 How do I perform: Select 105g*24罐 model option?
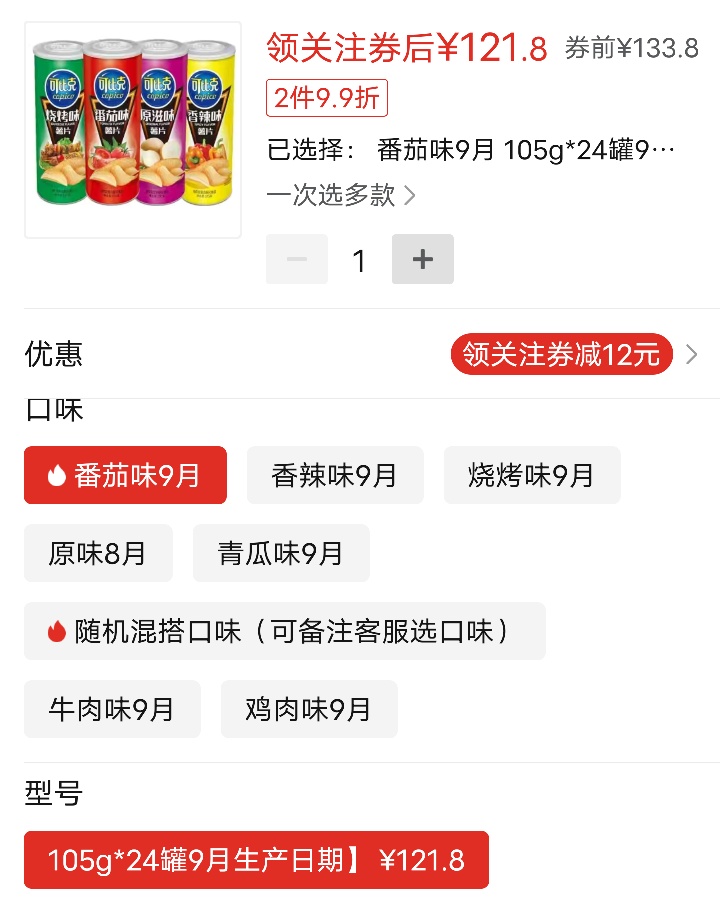[x=256, y=860]
